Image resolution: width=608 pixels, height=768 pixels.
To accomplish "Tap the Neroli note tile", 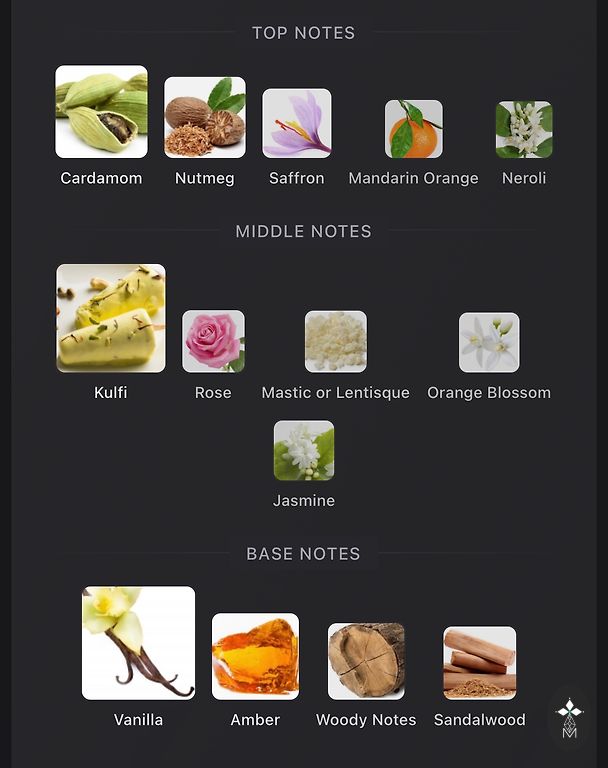I will click(x=524, y=129).
